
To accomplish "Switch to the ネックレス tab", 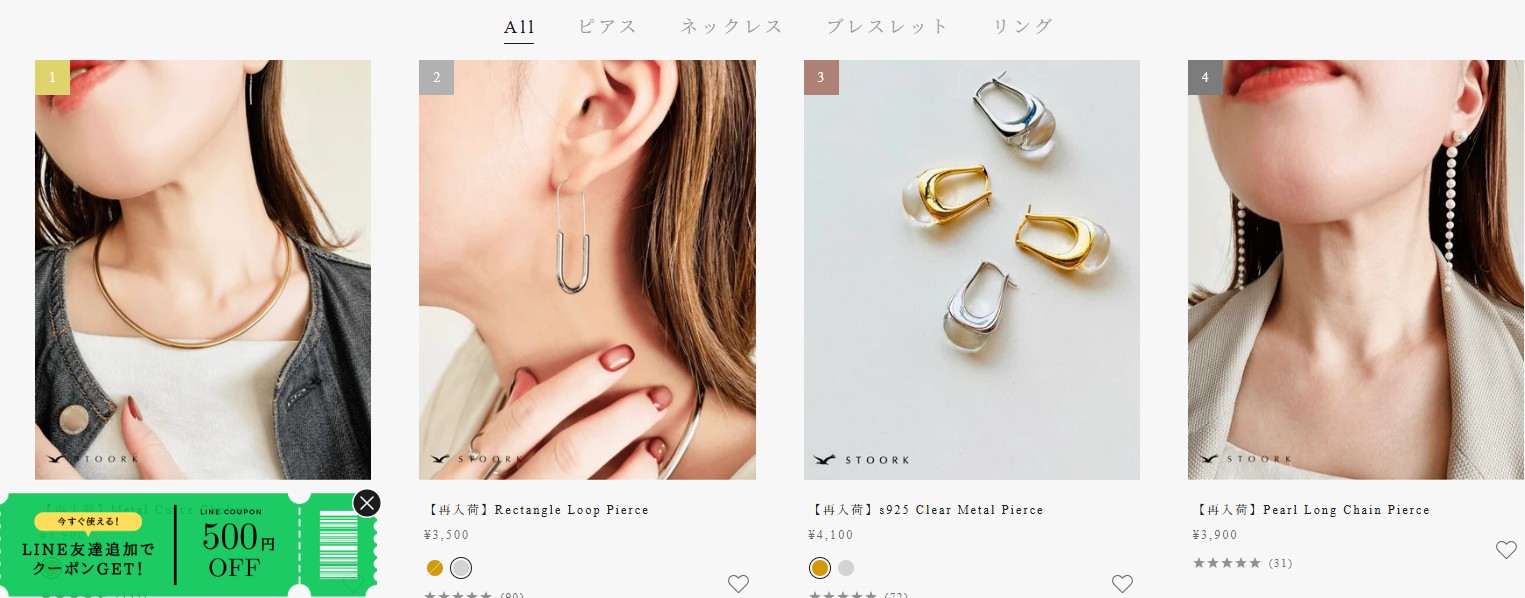I will [732, 27].
